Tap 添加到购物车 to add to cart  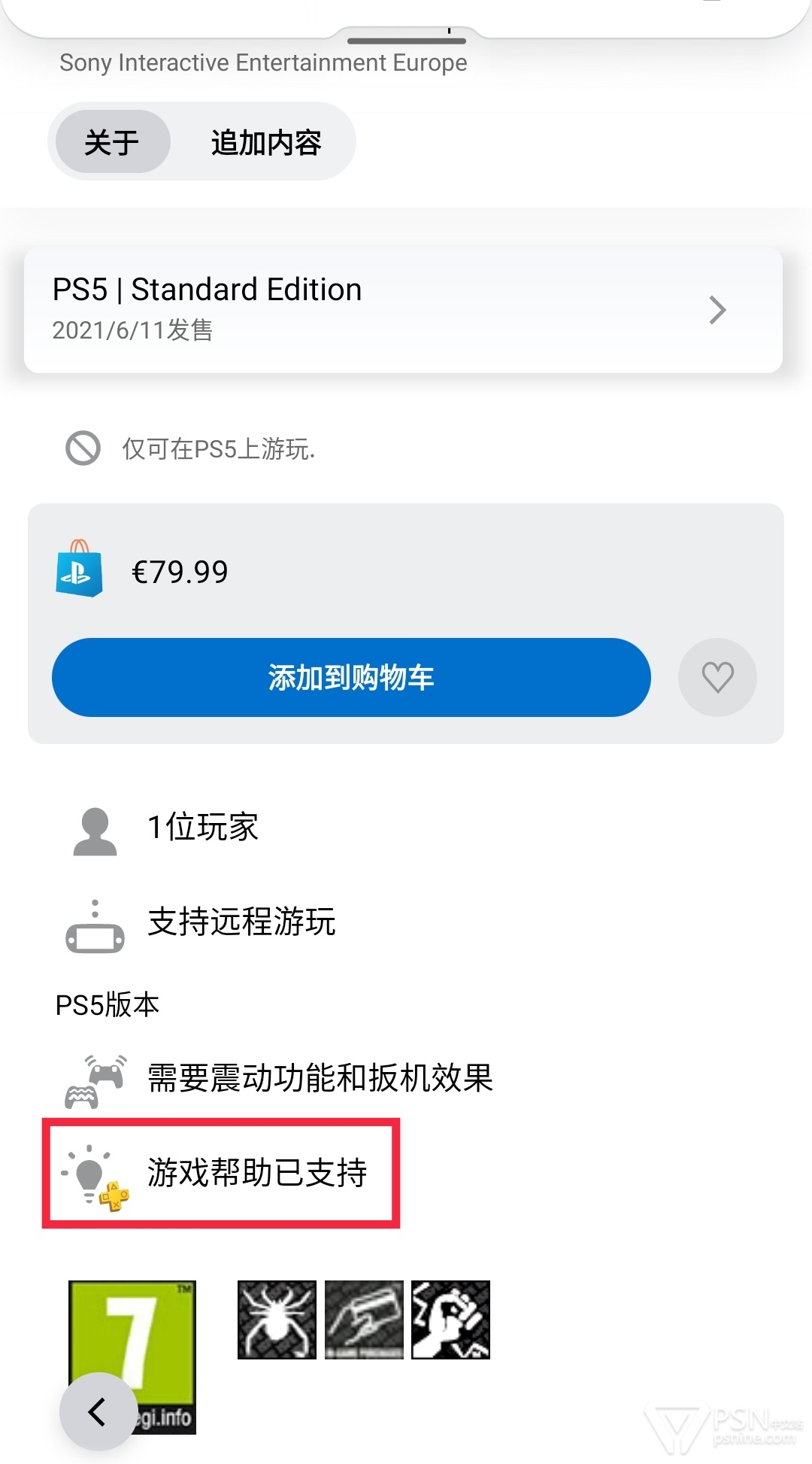coord(351,677)
